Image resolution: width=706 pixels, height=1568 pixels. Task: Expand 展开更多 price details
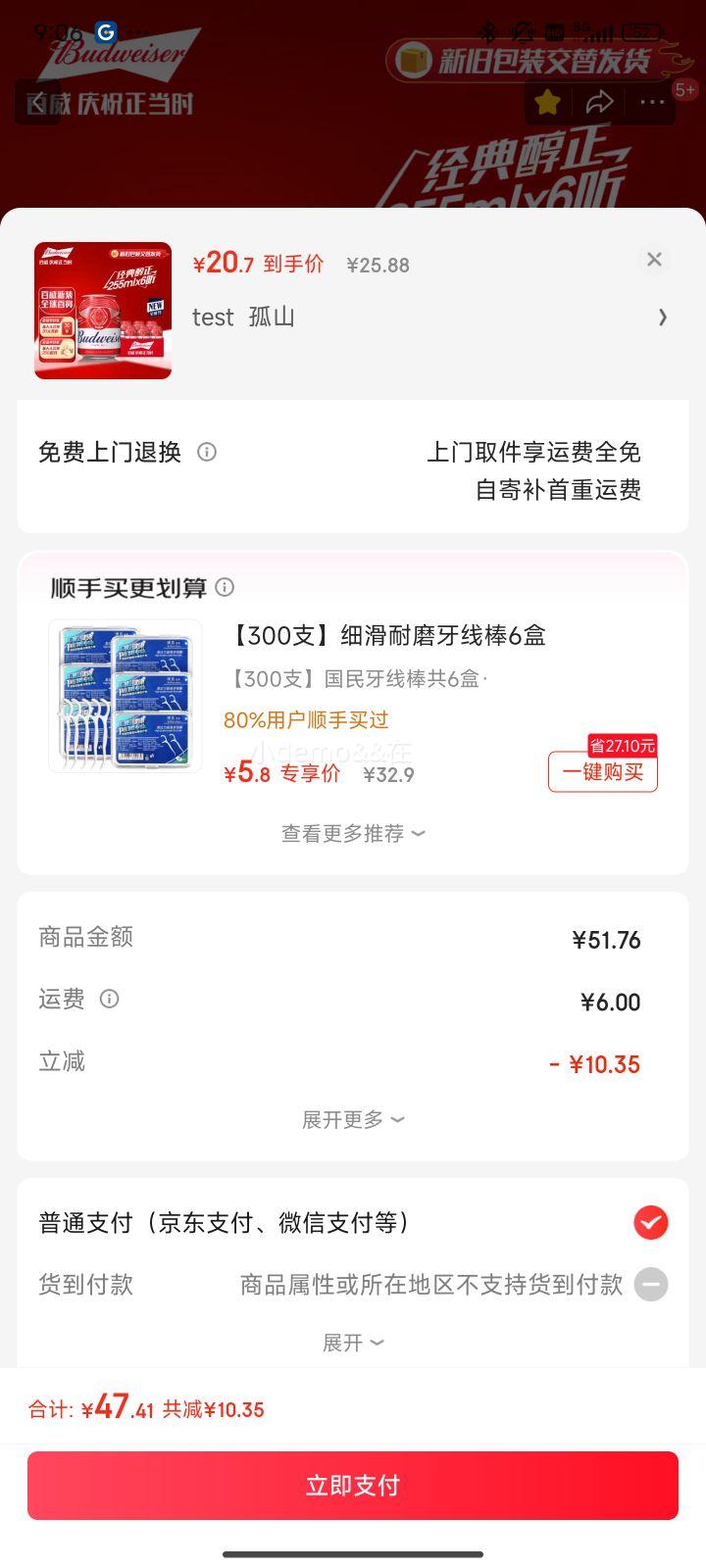pos(353,1119)
